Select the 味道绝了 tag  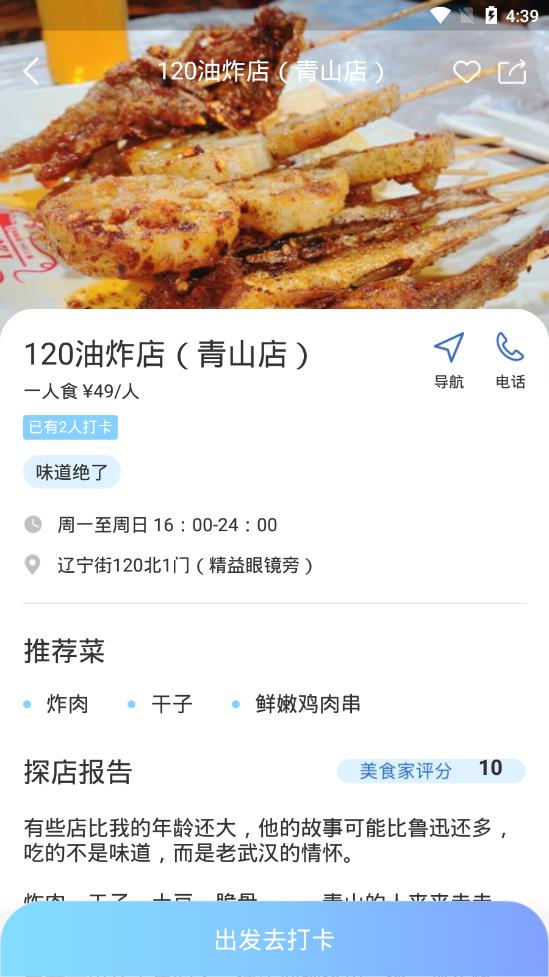[72, 472]
